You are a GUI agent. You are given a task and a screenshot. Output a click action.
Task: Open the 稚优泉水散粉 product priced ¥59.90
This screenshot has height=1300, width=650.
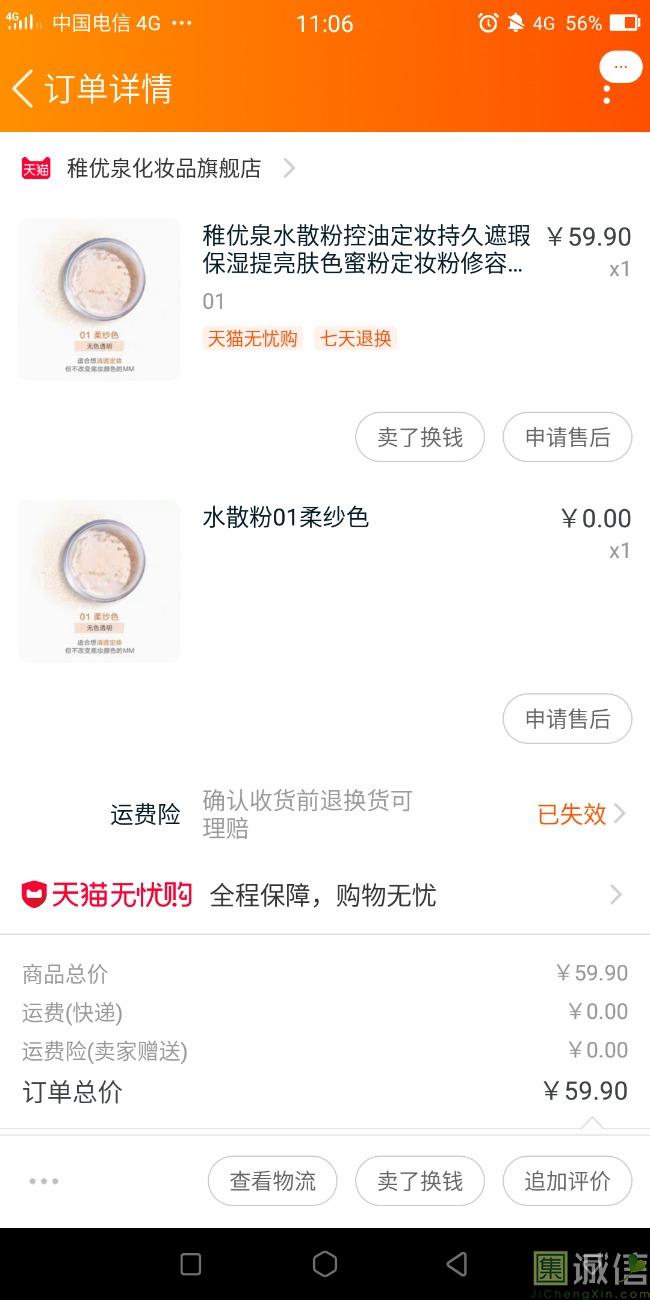click(366, 250)
